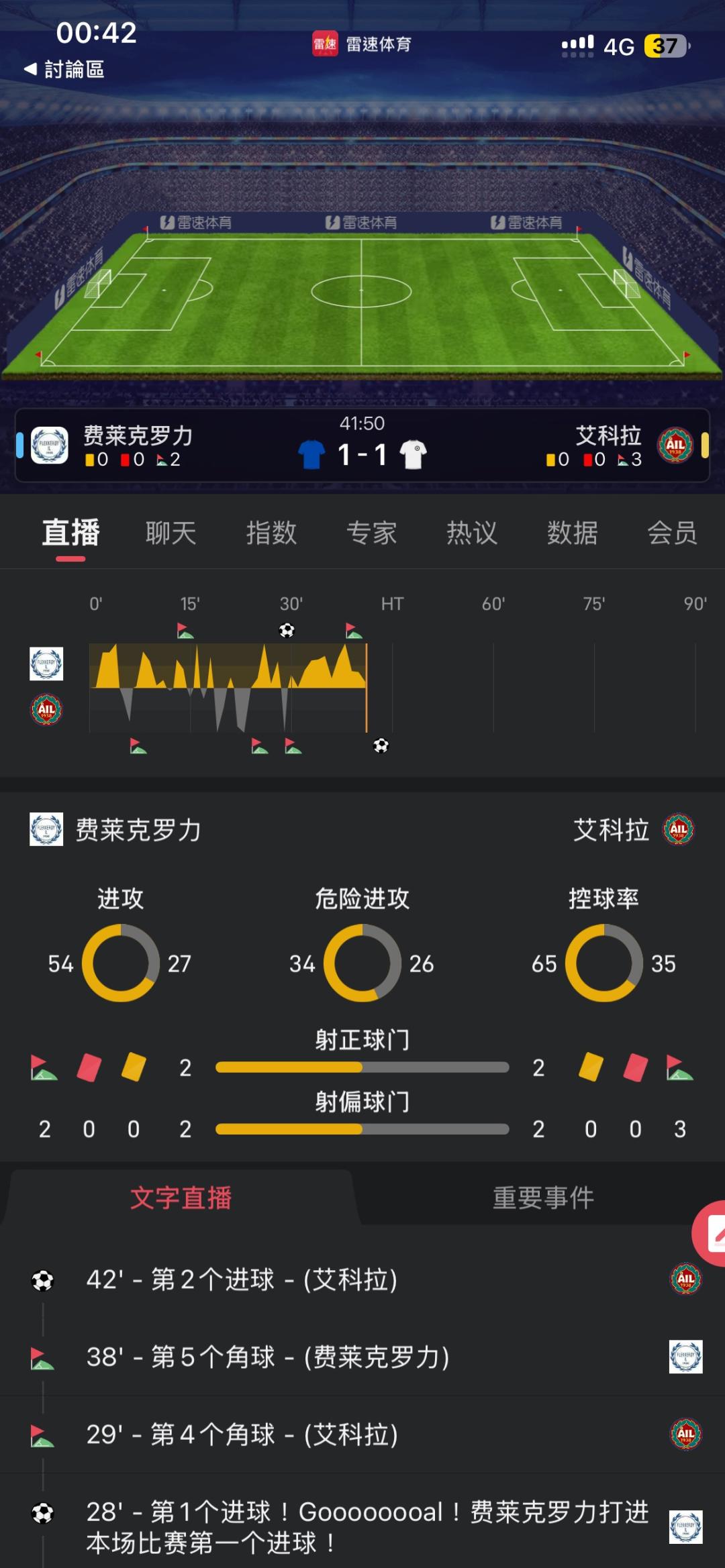This screenshot has height=1568, width=725.
Task: Select the 文字直播 tab
Action: point(181,1198)
